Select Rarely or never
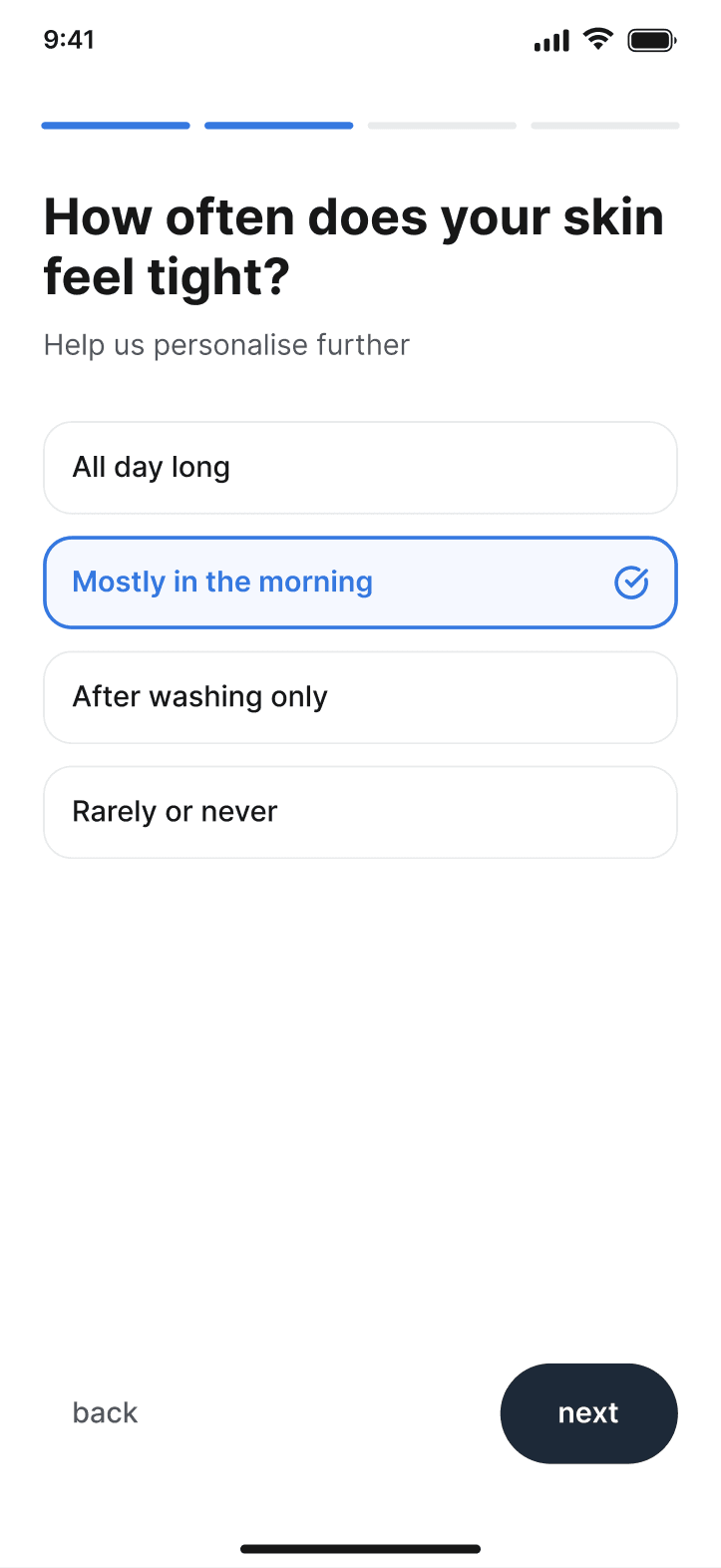721x1568 pixels. tap(360, 812)
